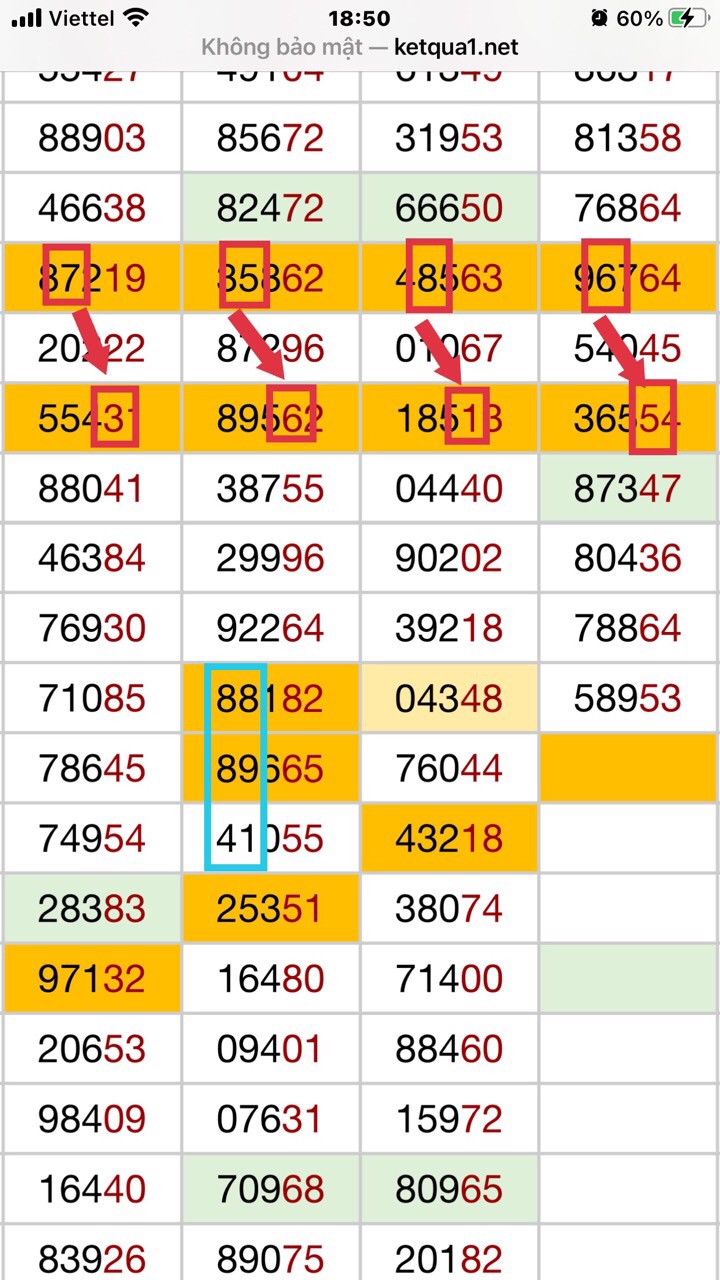Tap the ketqua1.net address bar
The width and height of the screenshot is (720, 1280).
tap(360, 47)
